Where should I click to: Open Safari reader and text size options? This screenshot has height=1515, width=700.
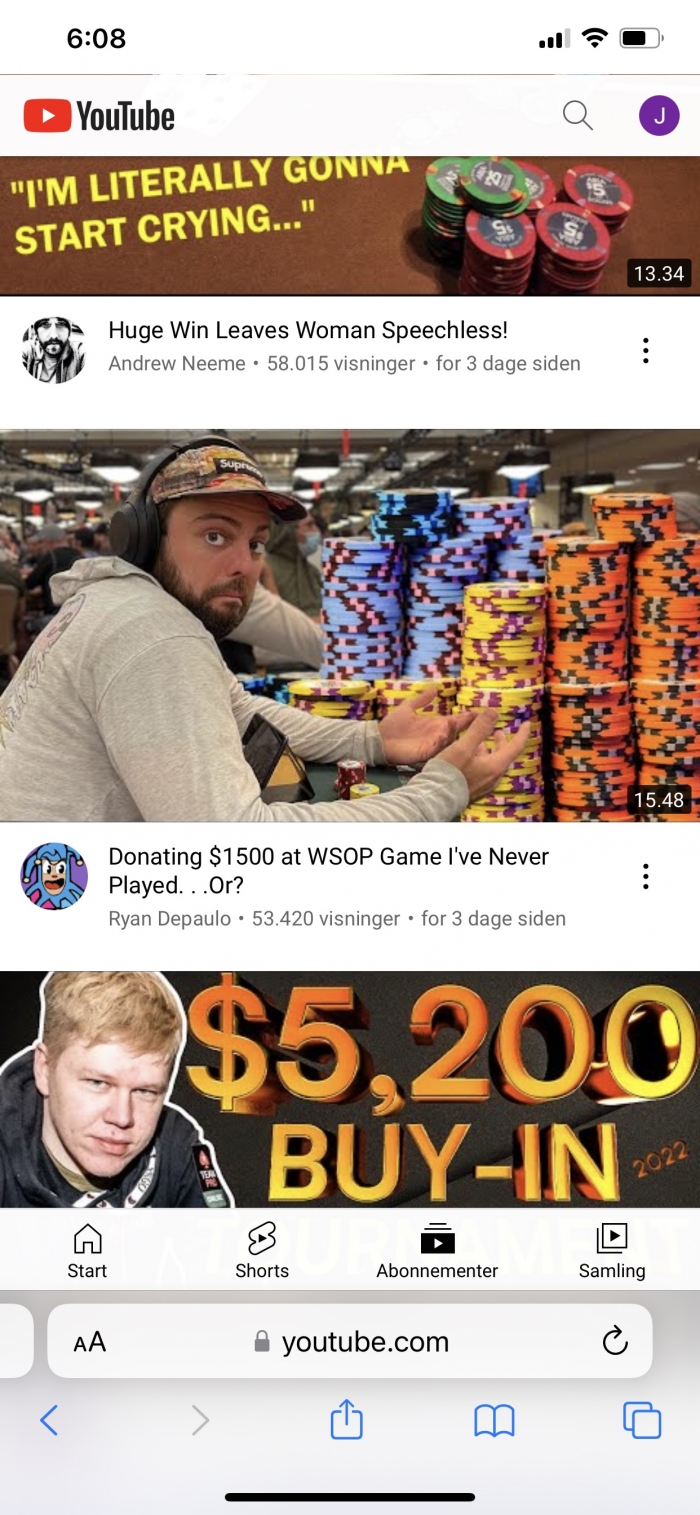89,1342
